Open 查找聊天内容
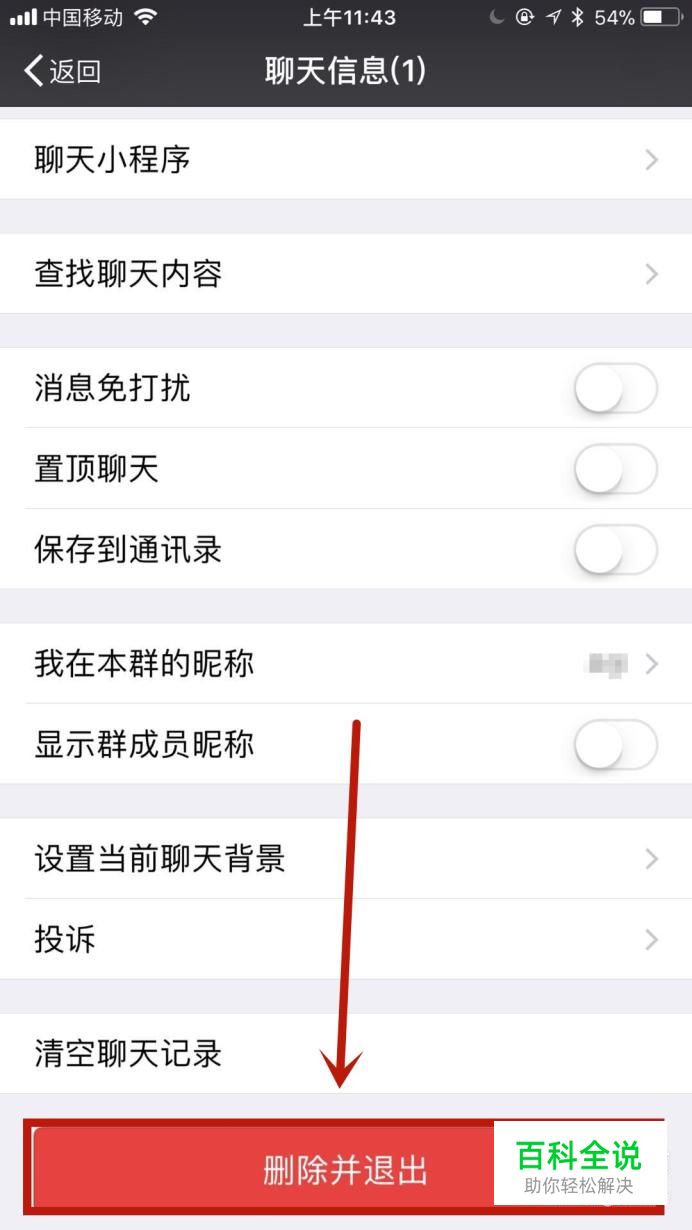This screenshot has height=1230, width=692. pyautogui.click(x=346, y=274)
